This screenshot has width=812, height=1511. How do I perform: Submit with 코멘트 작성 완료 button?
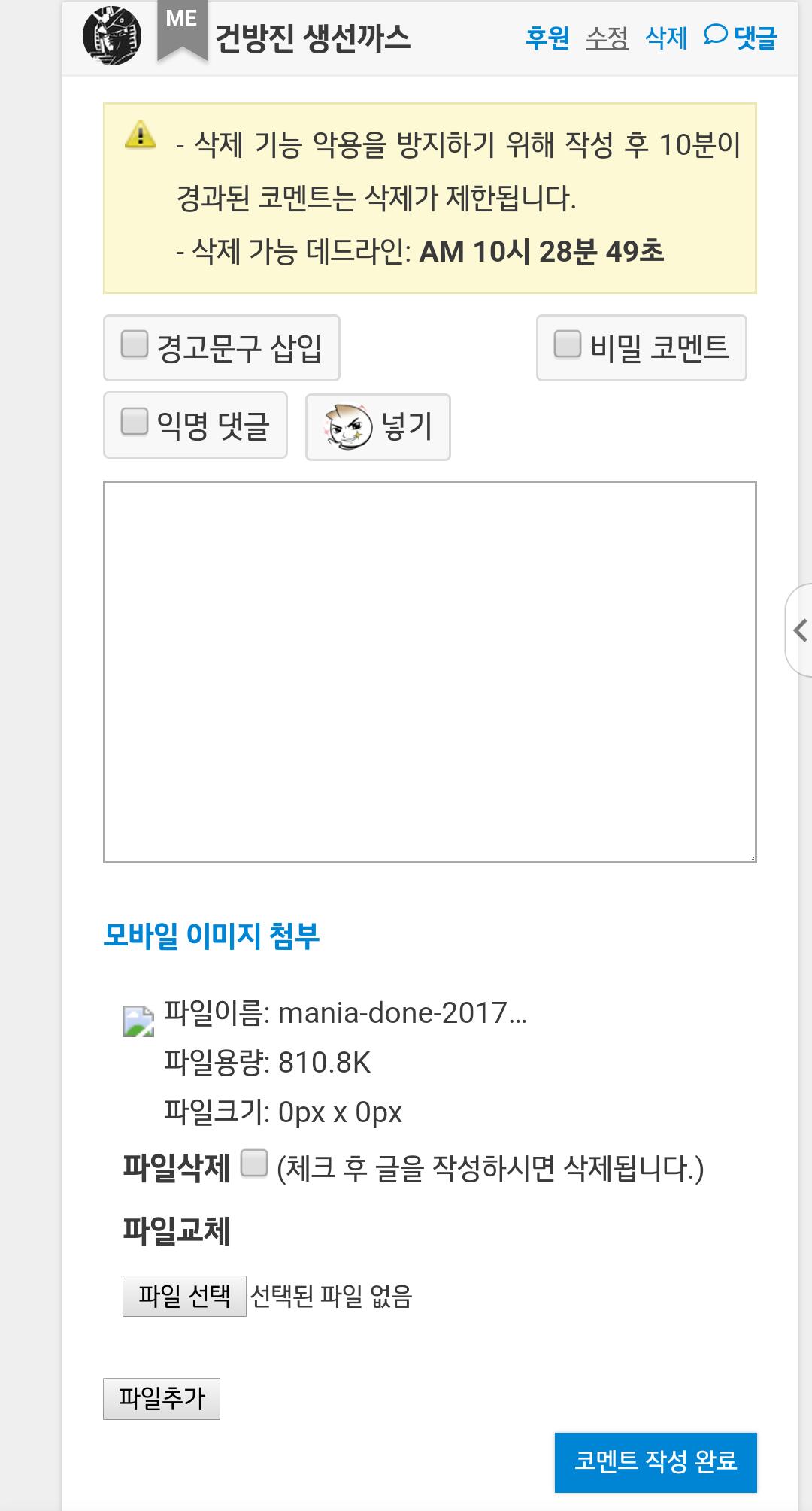click(656, 1462)
